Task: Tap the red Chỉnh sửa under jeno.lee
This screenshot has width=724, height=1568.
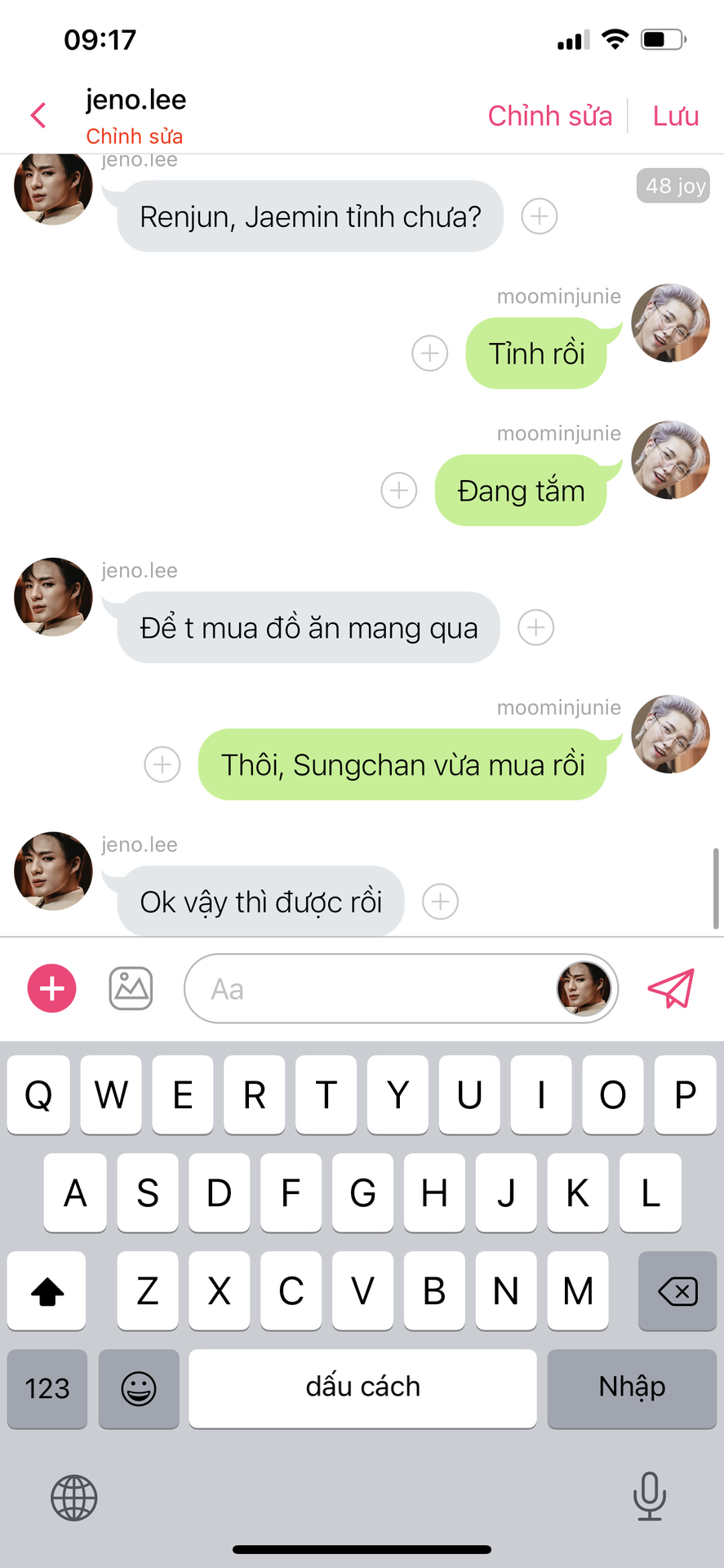Action: pos(135,136)
